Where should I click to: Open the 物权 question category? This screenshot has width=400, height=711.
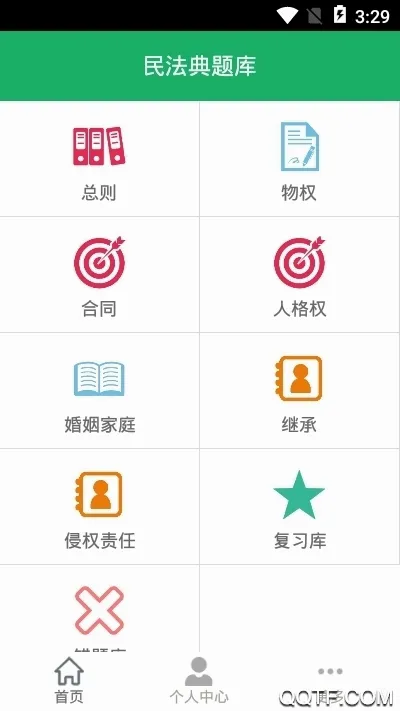pyautogui.click(x=300, y=159)
